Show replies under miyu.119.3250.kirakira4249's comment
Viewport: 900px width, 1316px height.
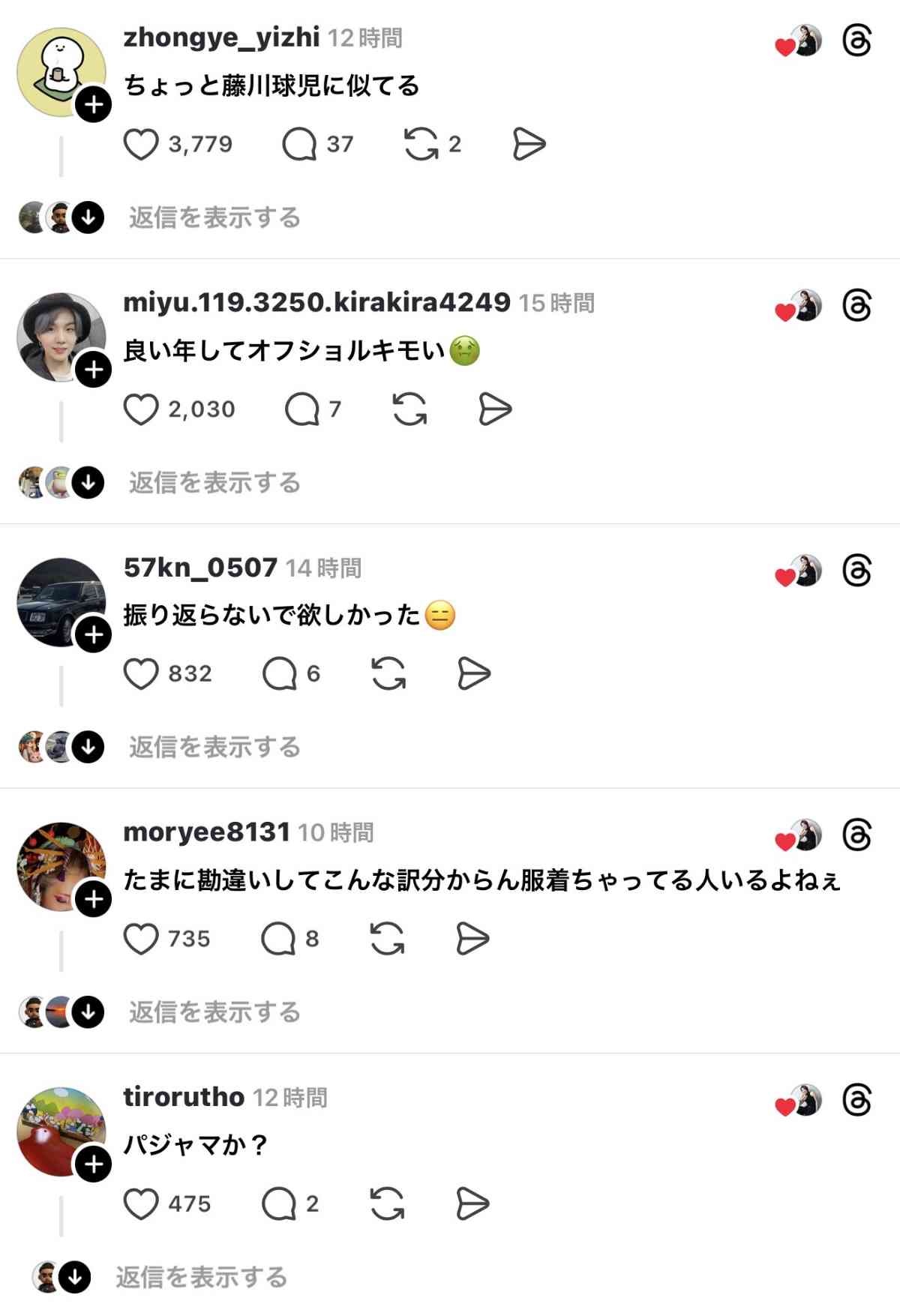[x=214, y=483]
